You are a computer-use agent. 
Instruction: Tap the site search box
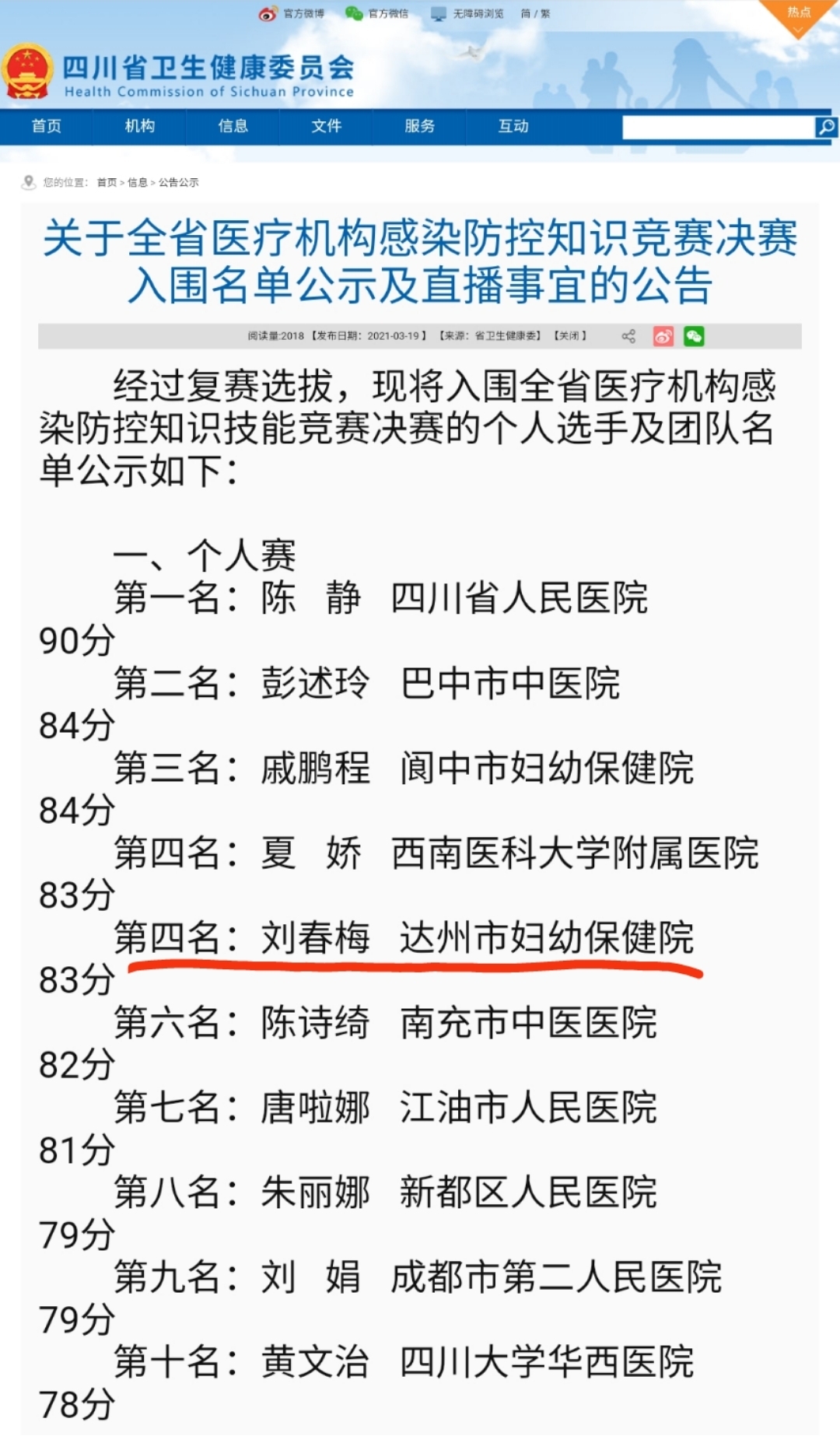pyautogui.click(x=718, y=127)
